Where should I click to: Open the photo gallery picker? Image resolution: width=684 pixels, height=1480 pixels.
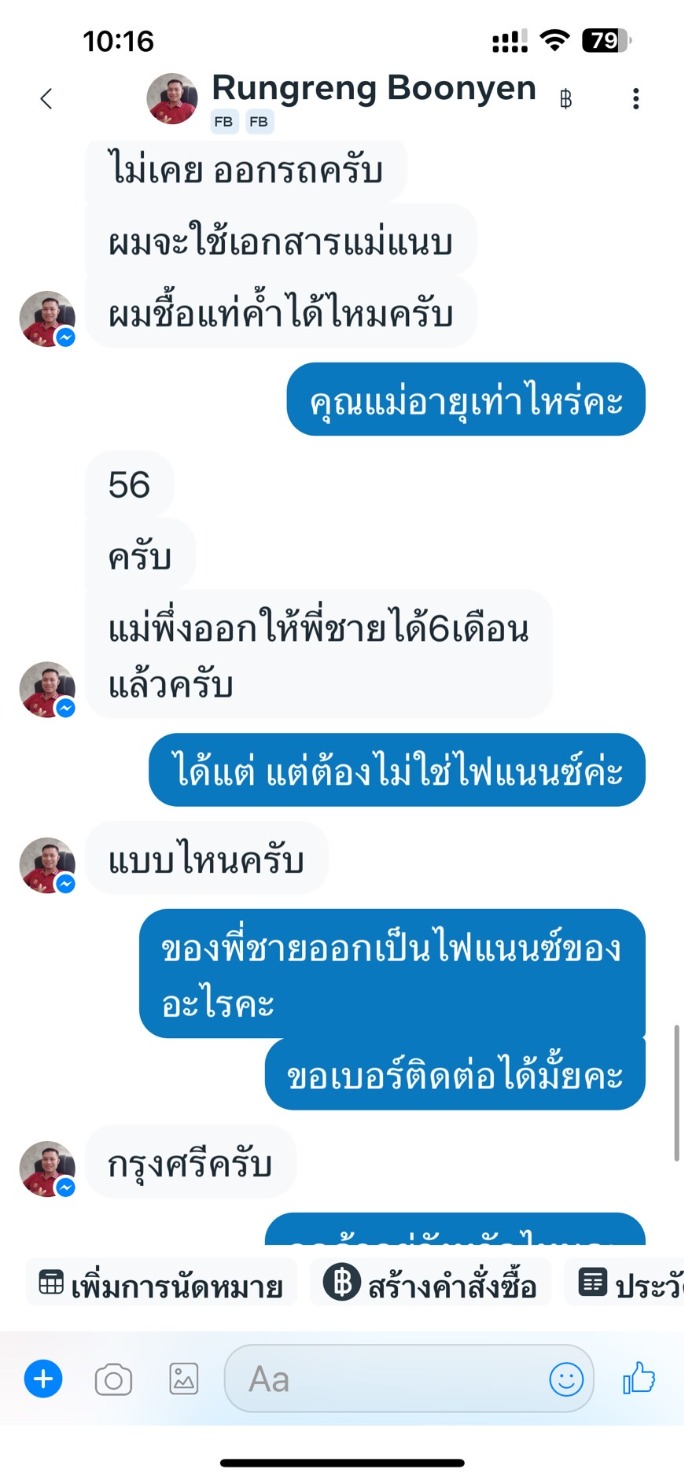pos(184,1379)
